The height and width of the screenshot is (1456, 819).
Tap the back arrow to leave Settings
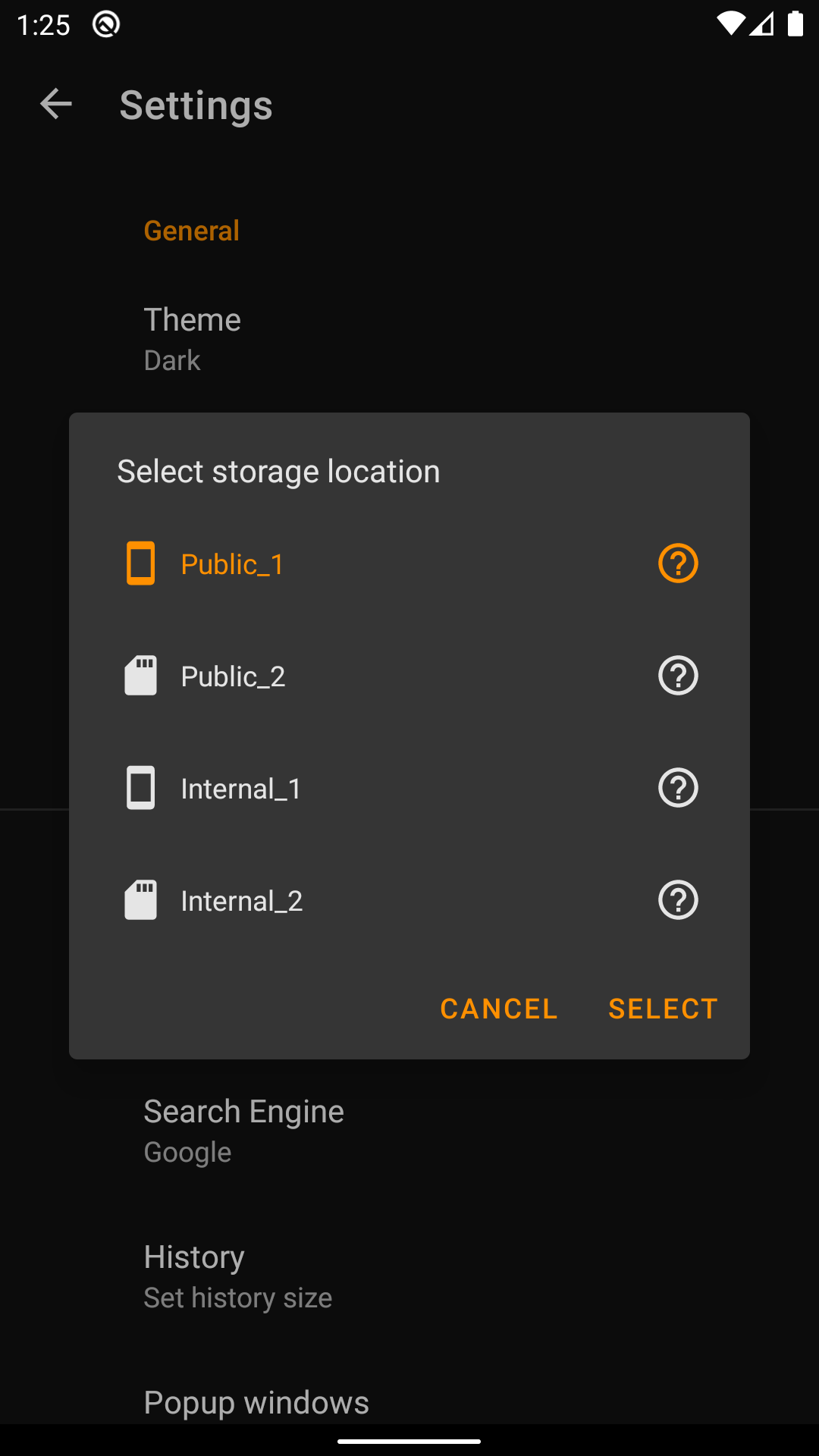point(55,104)
